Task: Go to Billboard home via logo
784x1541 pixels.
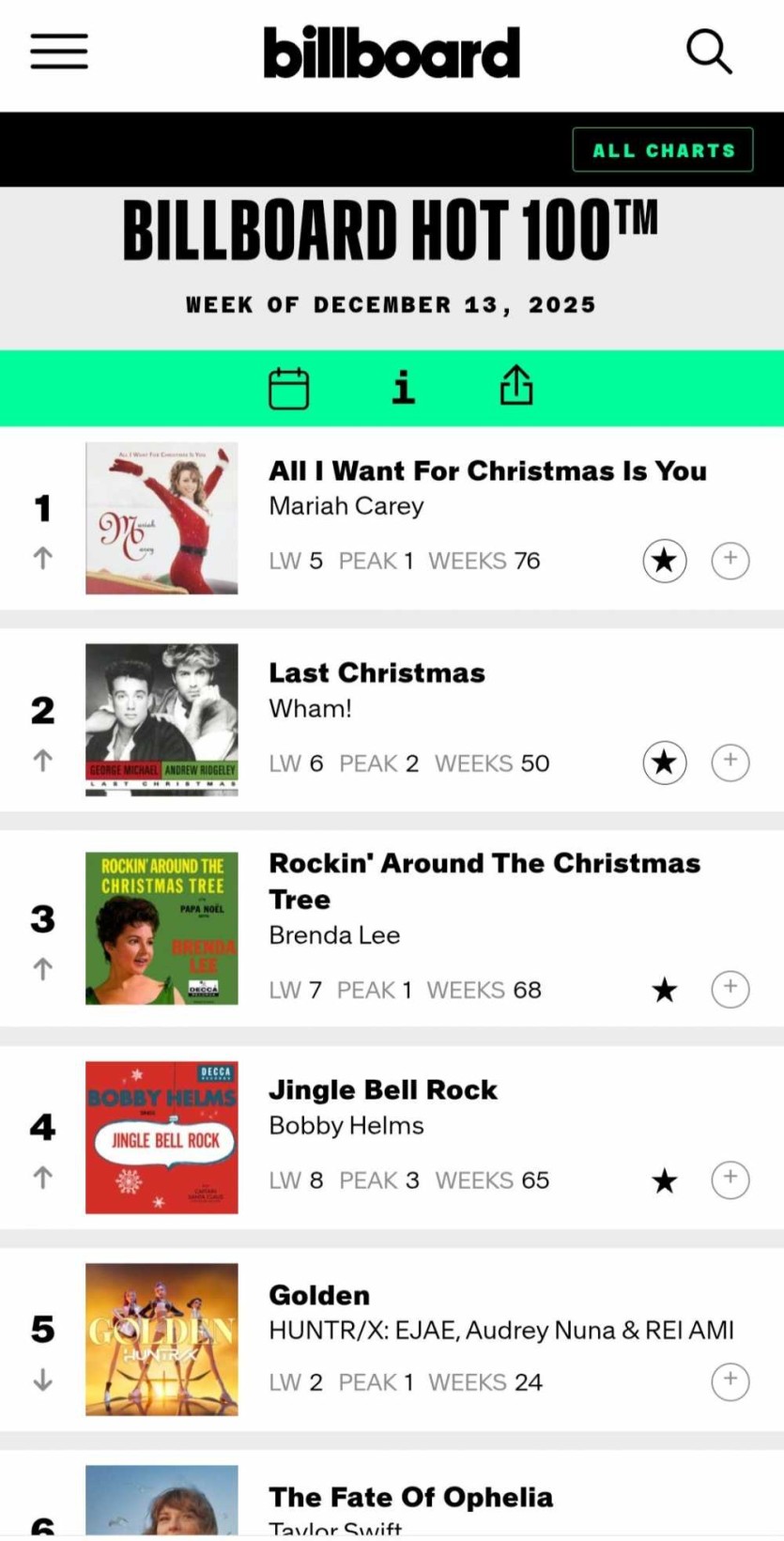Action: 392,53
